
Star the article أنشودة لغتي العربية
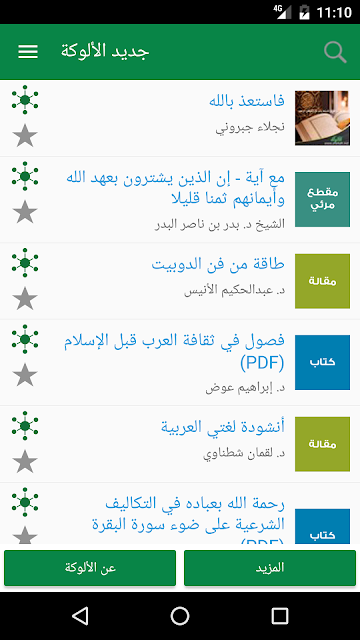click(x=25, y=462)
